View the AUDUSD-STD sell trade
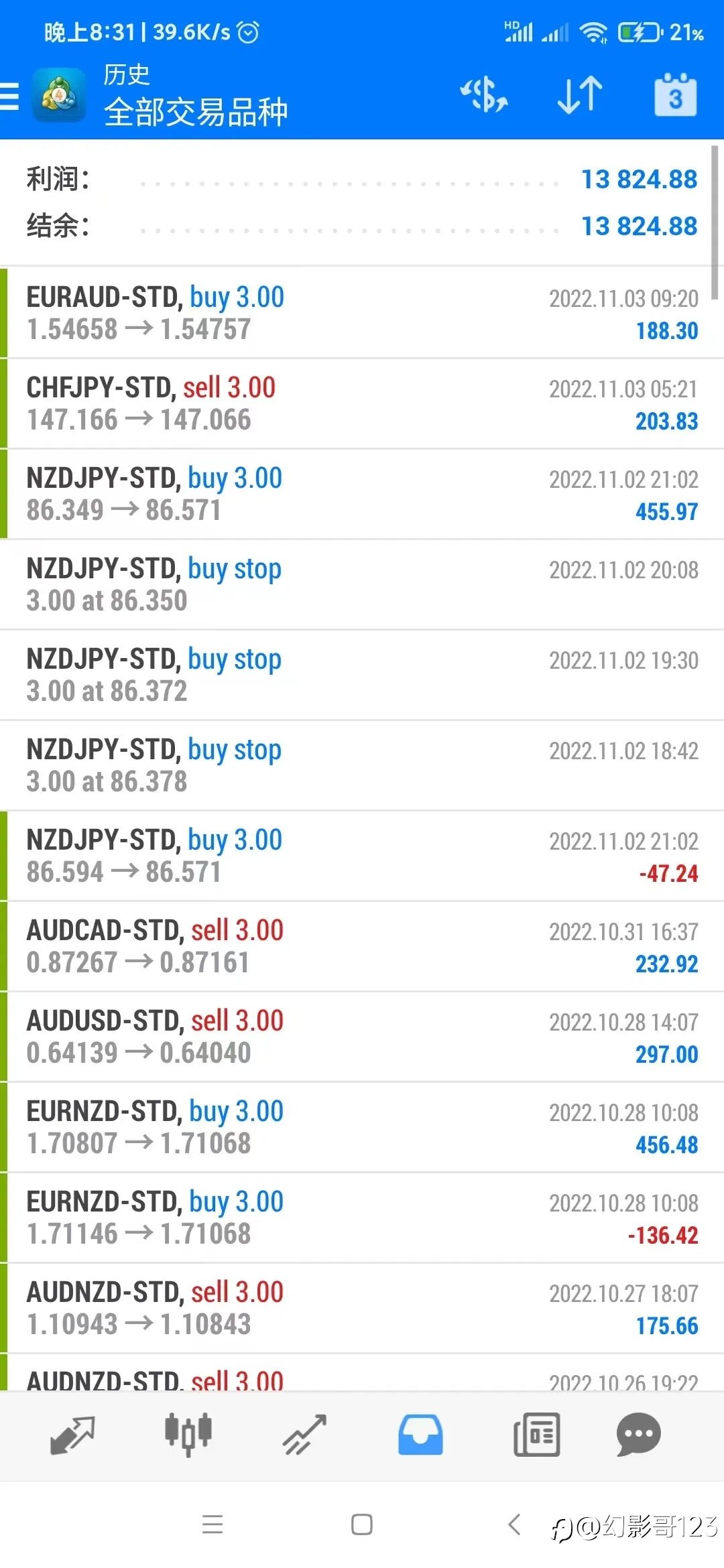The image size is (724, 1568). click(362, 1037)
